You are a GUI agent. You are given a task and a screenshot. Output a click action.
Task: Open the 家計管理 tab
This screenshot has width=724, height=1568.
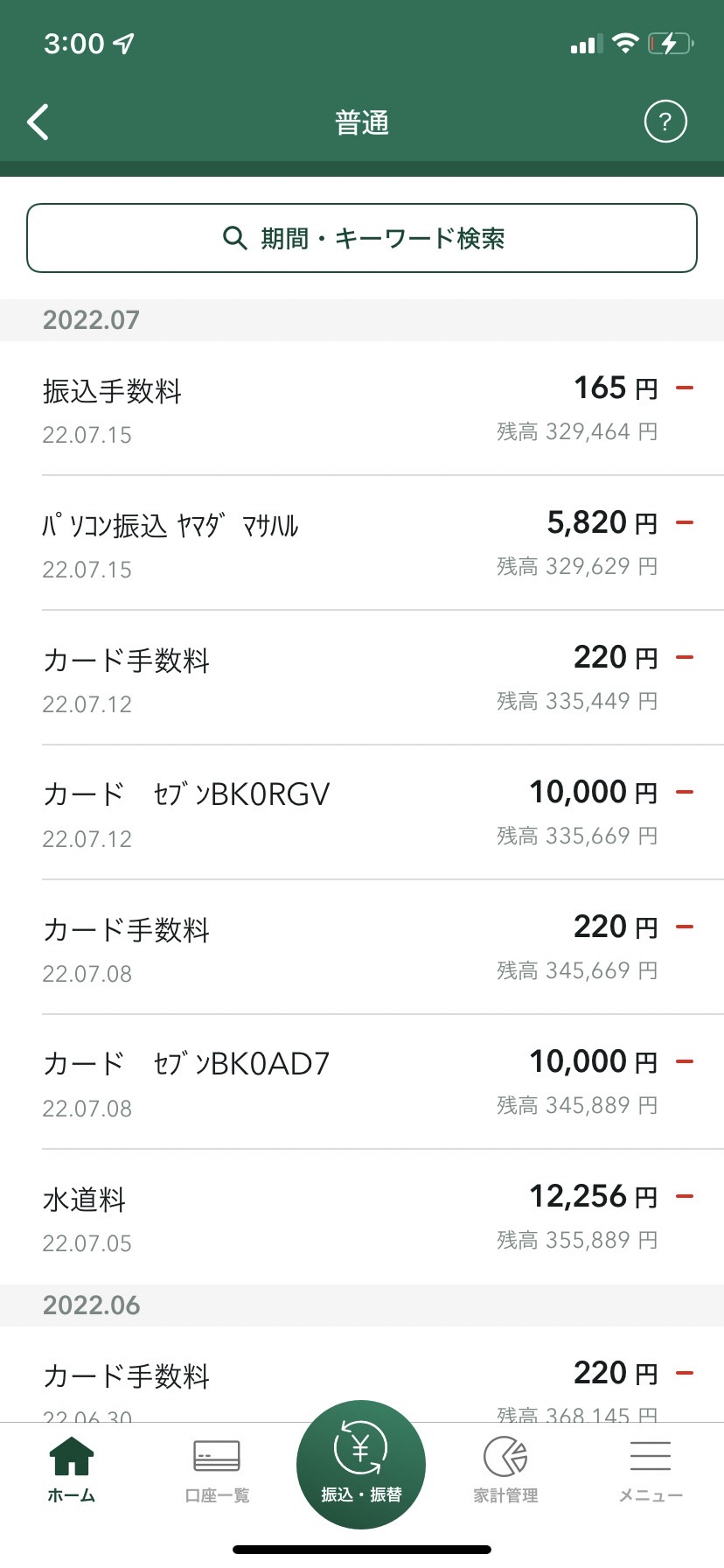click(x=505, y=1470)
